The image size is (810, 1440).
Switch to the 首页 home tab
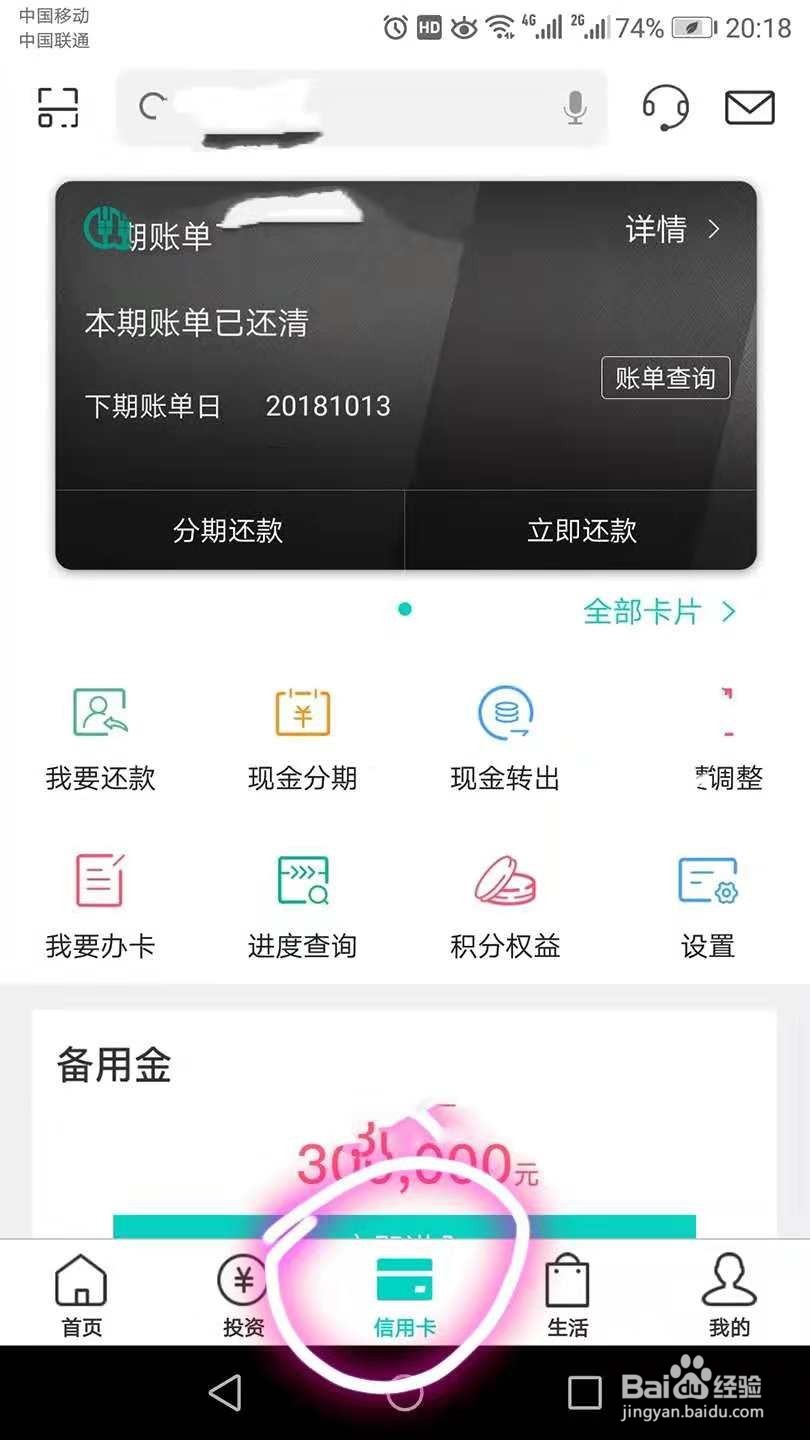(80, 1295)
